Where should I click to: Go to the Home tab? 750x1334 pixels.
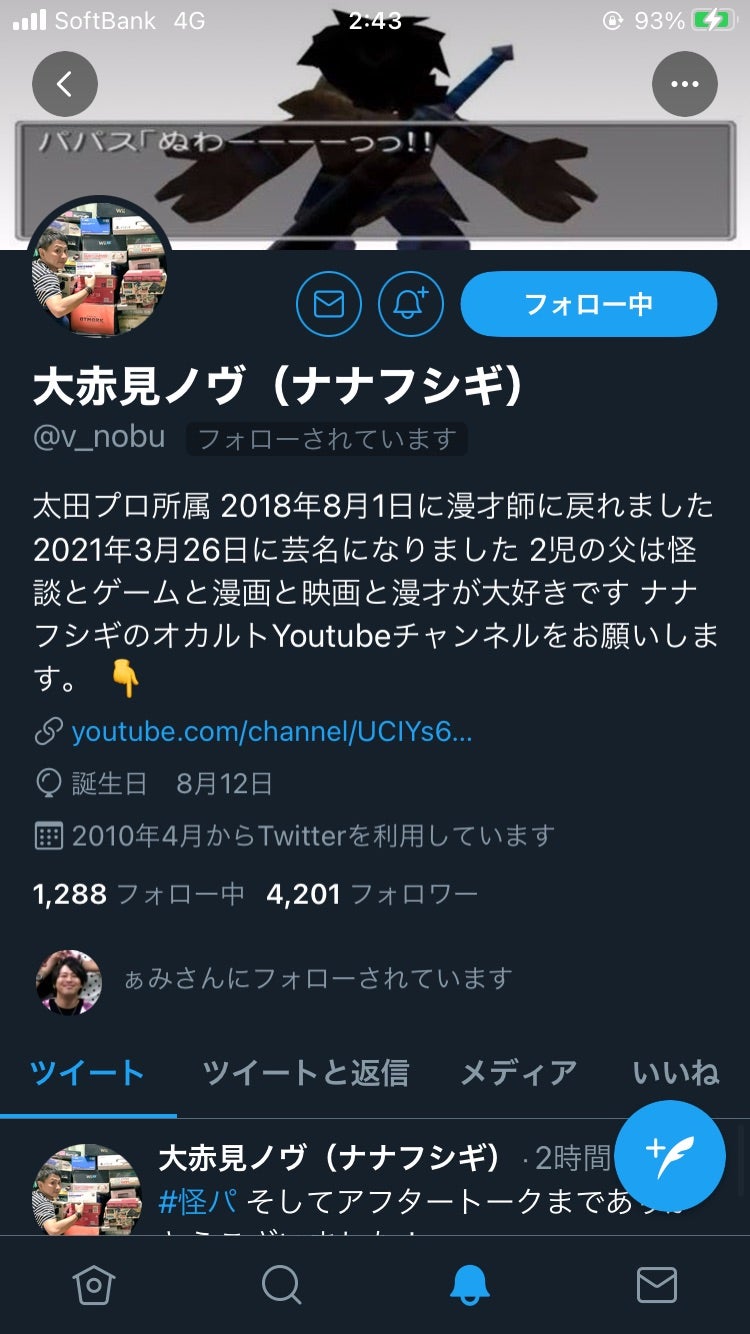pos(94,1285)
